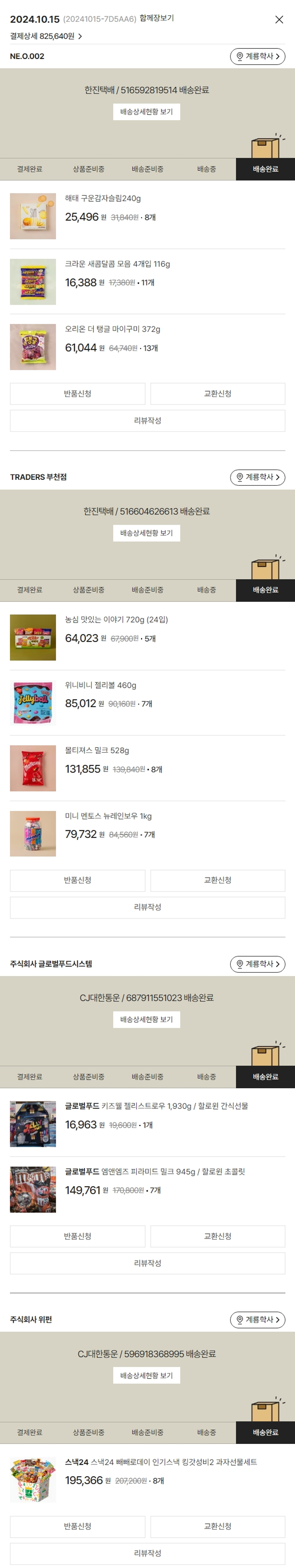
Task: Open 위니비니 젤리볼 460g product
Action: (x=100, y=685)
